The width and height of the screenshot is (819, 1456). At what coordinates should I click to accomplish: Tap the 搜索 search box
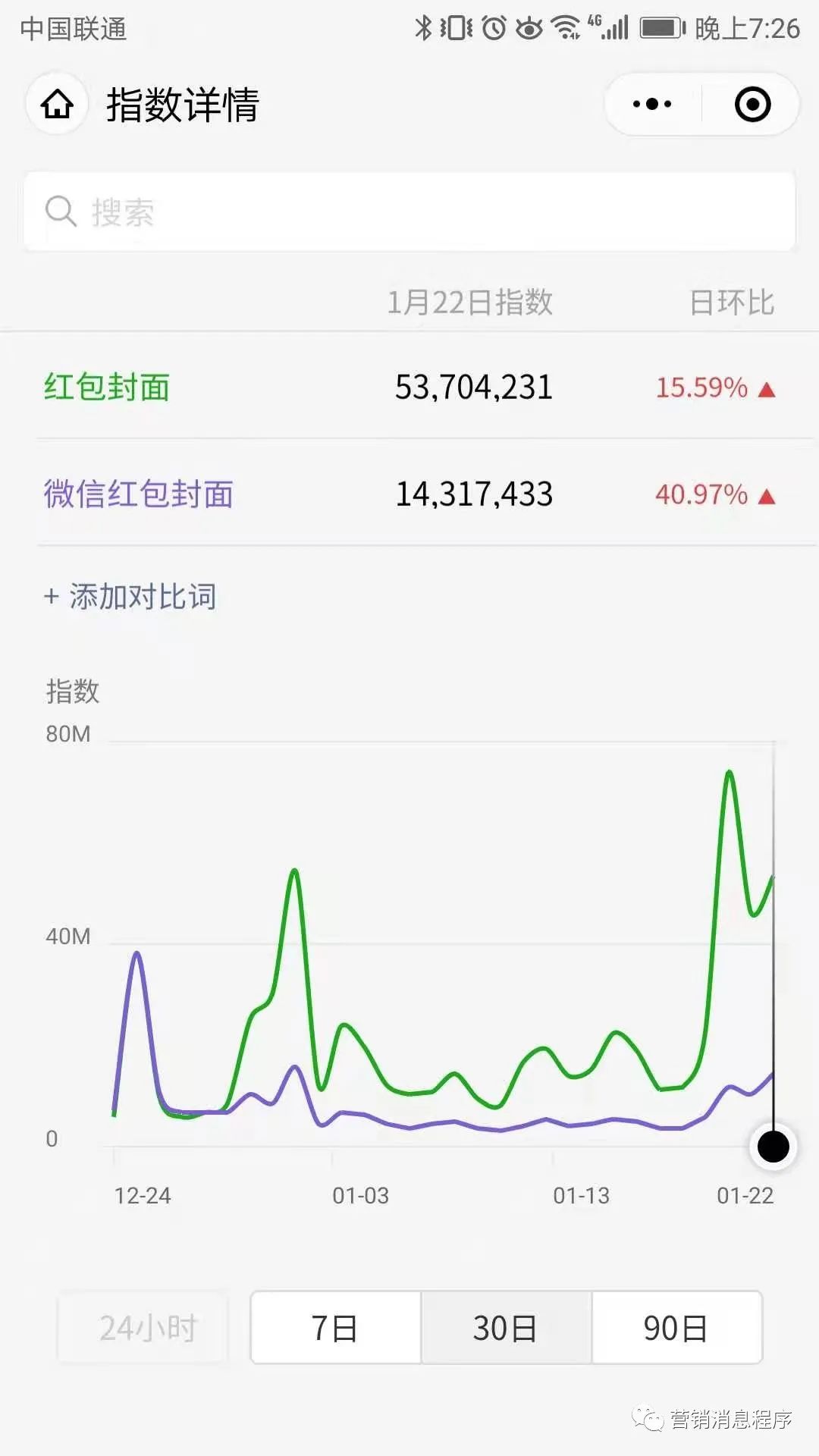409,212
